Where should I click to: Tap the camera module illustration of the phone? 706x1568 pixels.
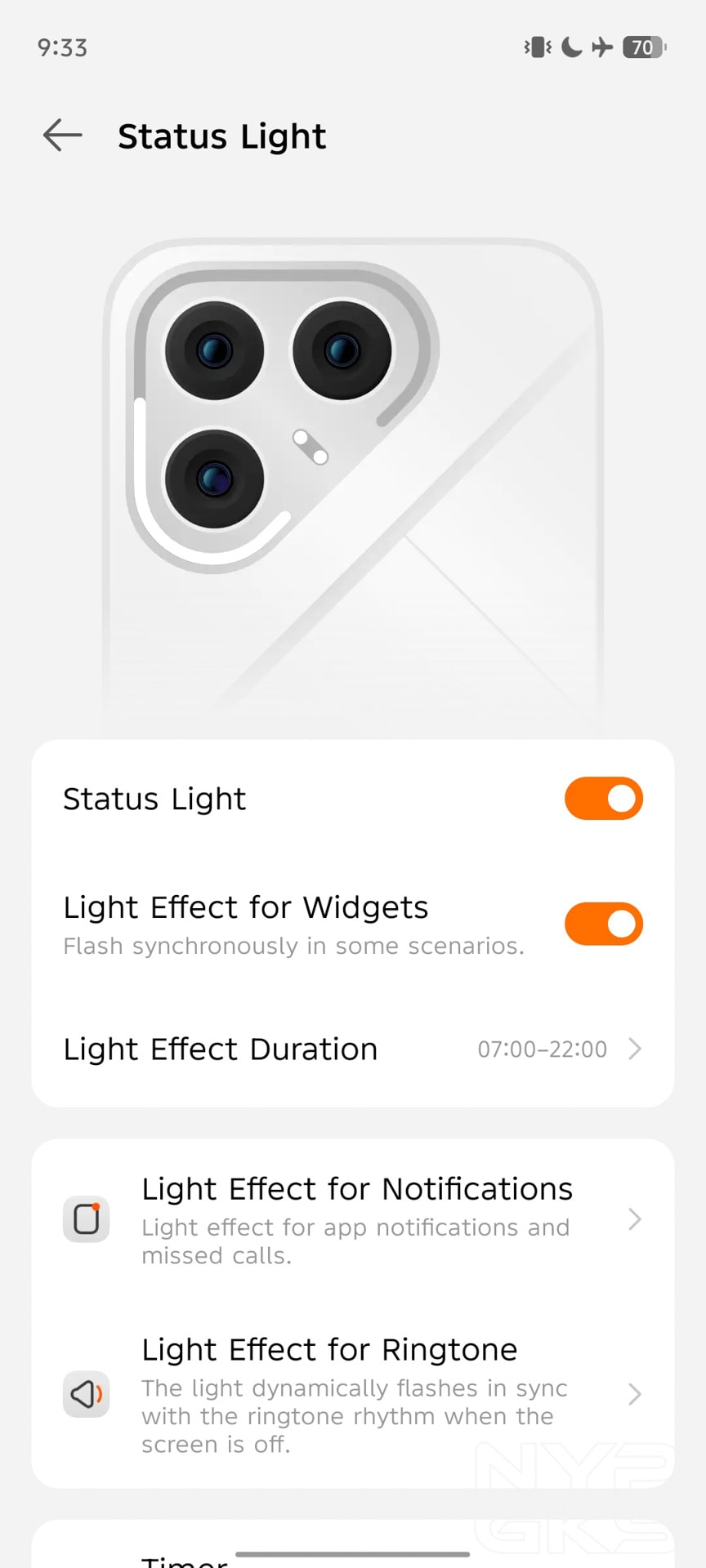[x=270, y=400]
